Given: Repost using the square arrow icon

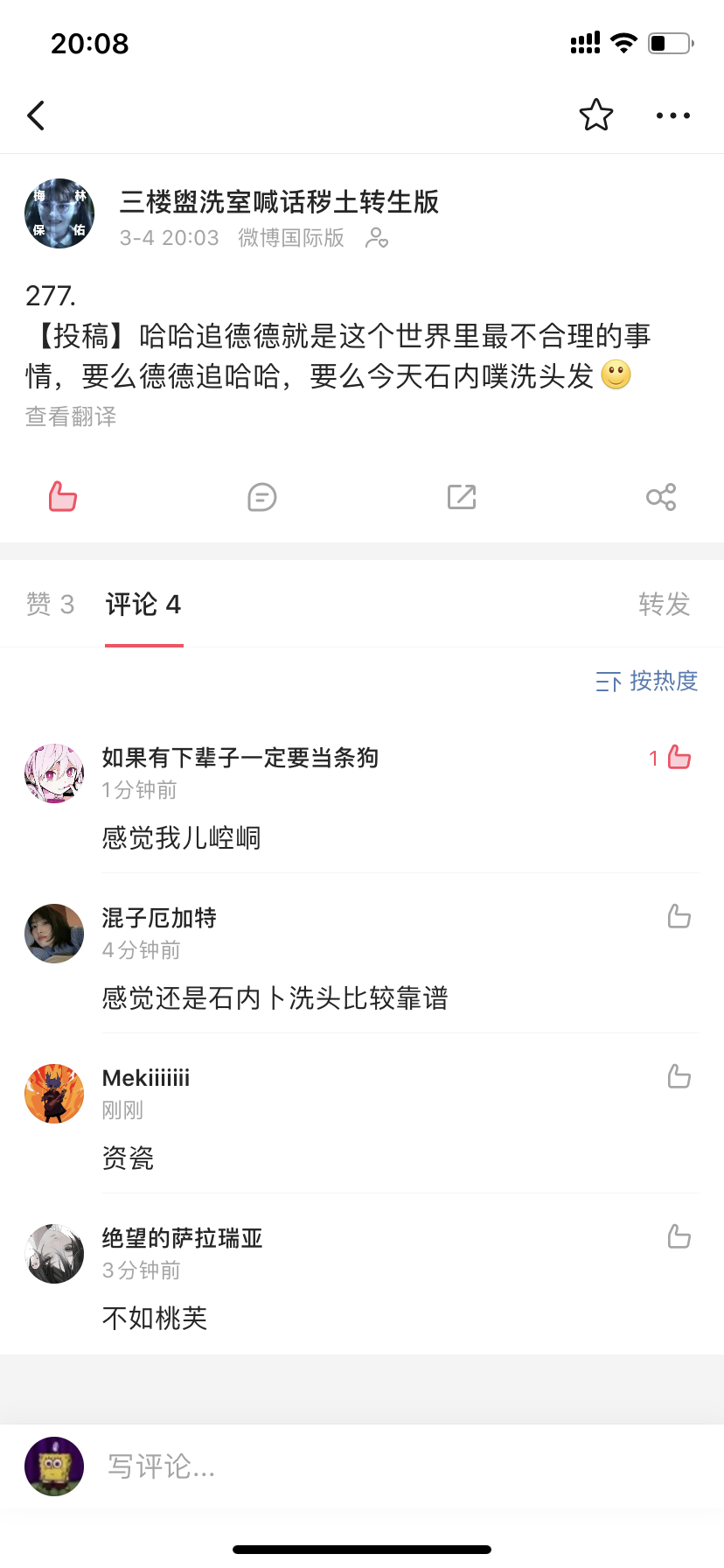Looking at the screenshot, I should (462, 497).
